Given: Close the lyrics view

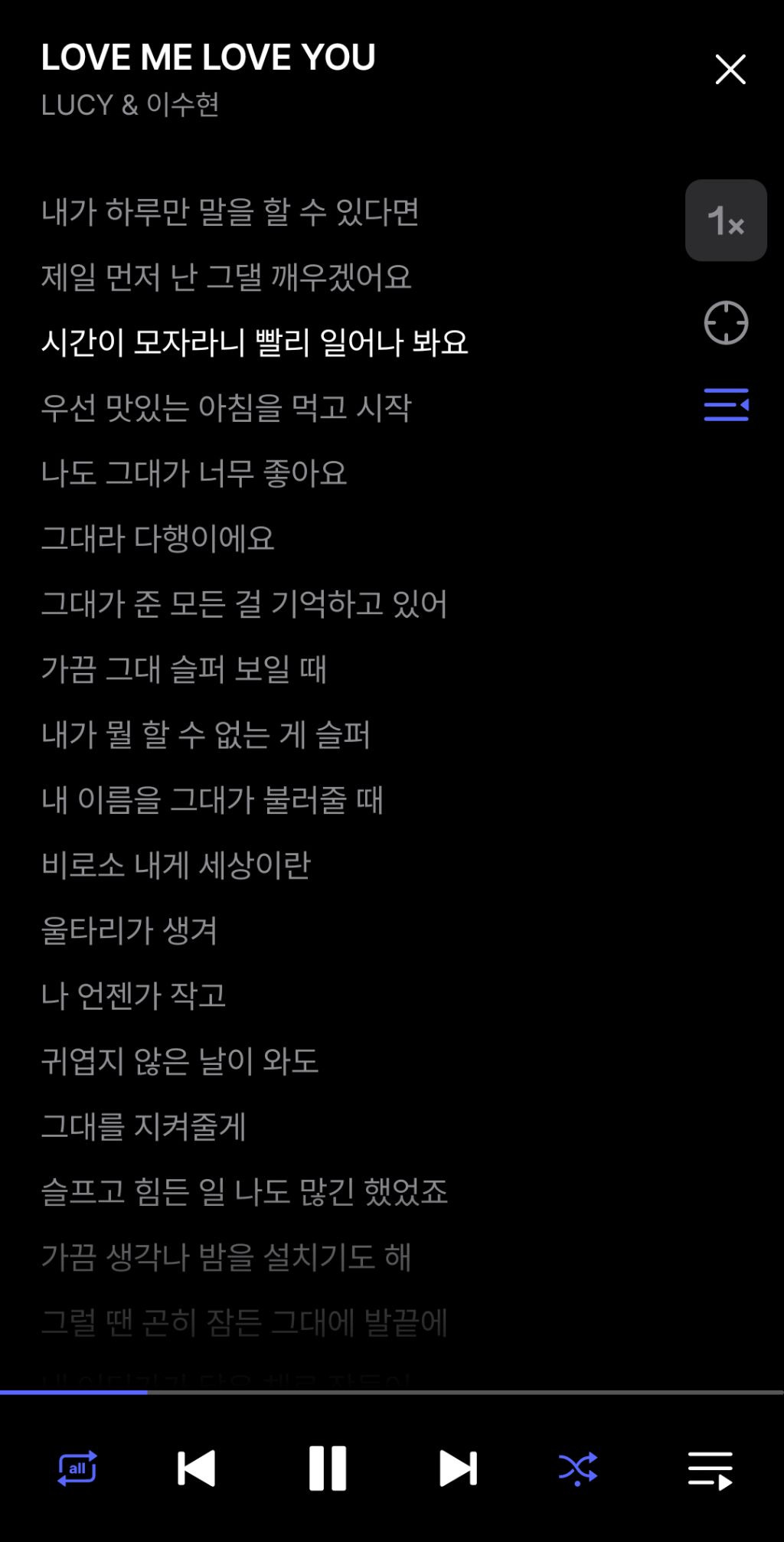Looking at the screenshot, I should (x=730, y=70).
